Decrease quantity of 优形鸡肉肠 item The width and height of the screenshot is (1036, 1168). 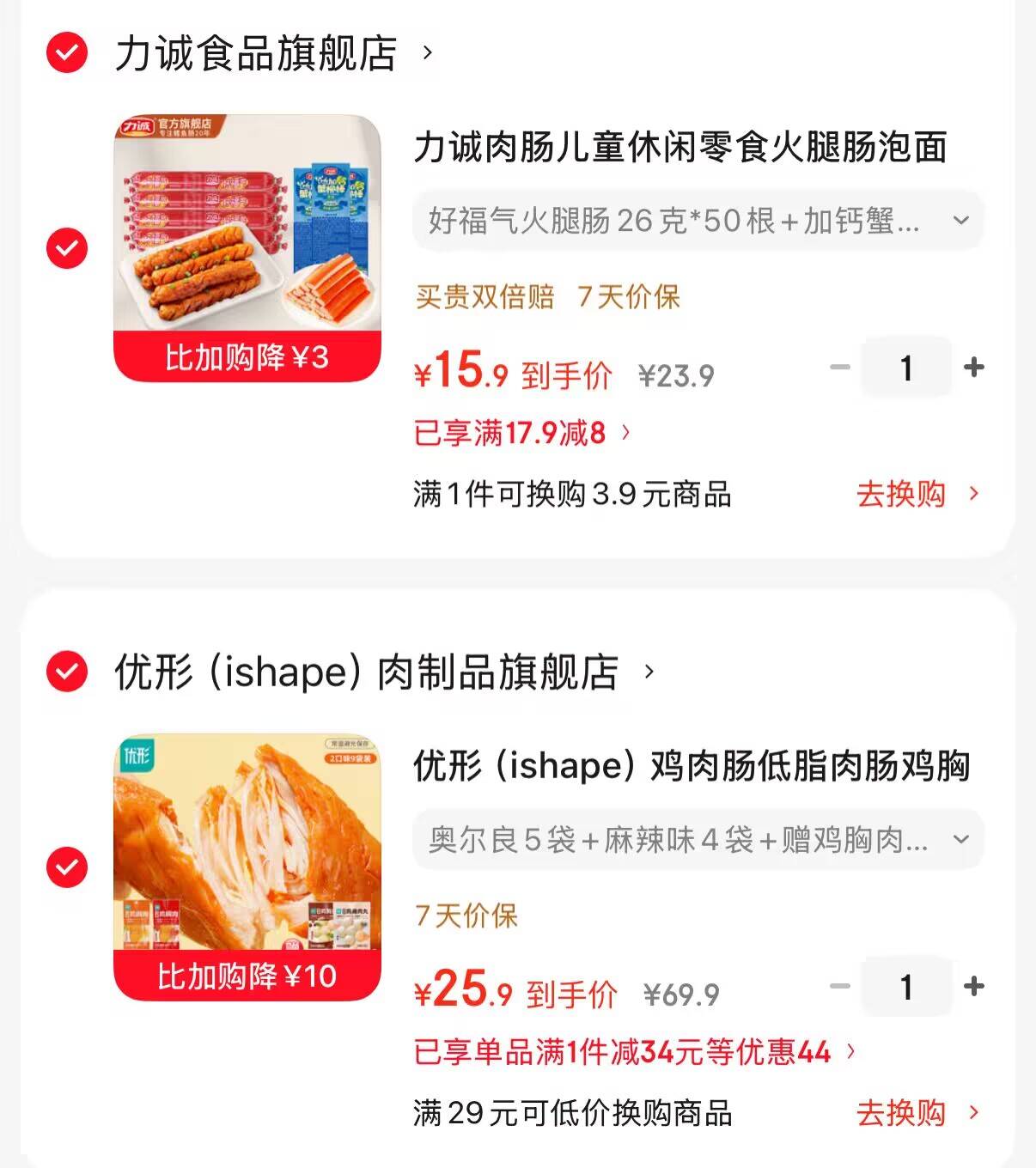tap(839, 987)
